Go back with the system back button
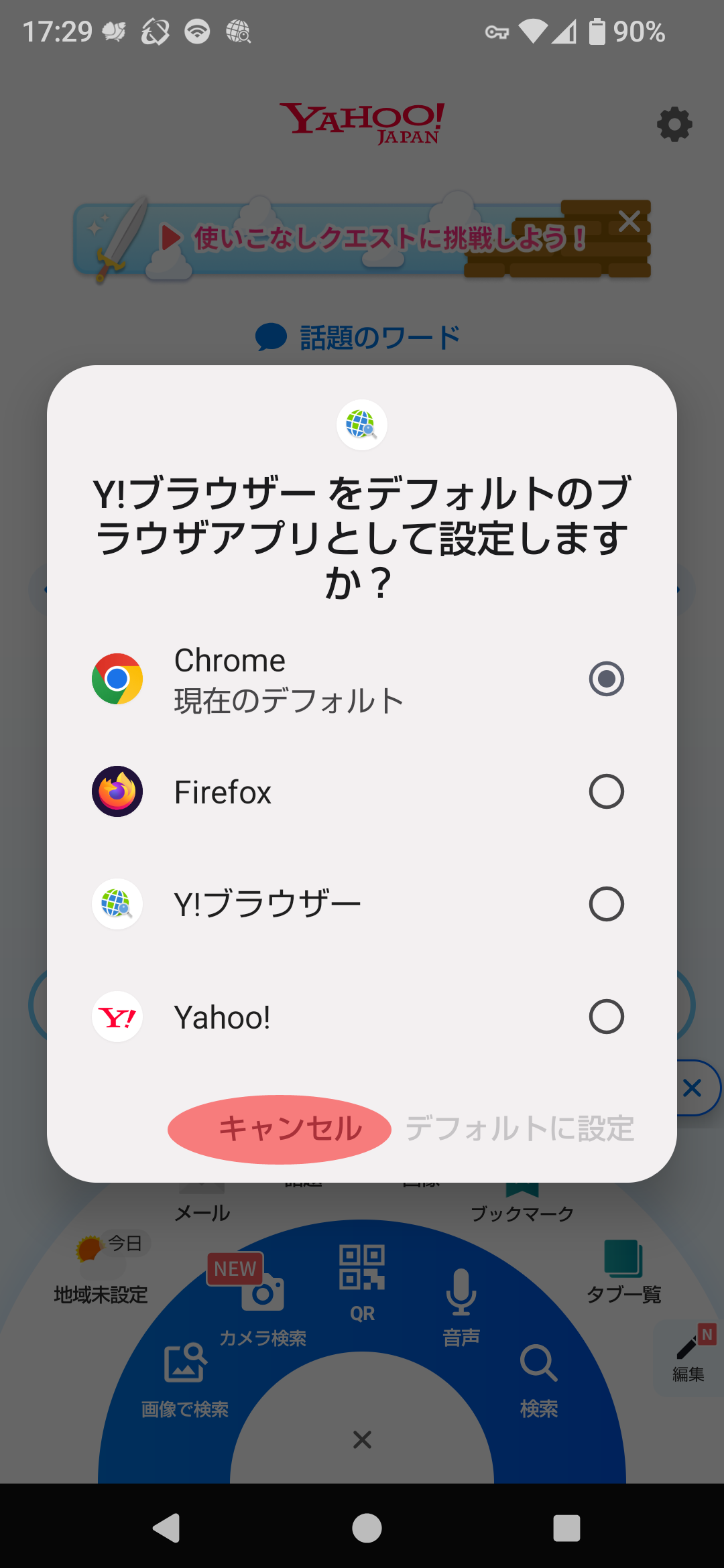 click(166, 1528)
